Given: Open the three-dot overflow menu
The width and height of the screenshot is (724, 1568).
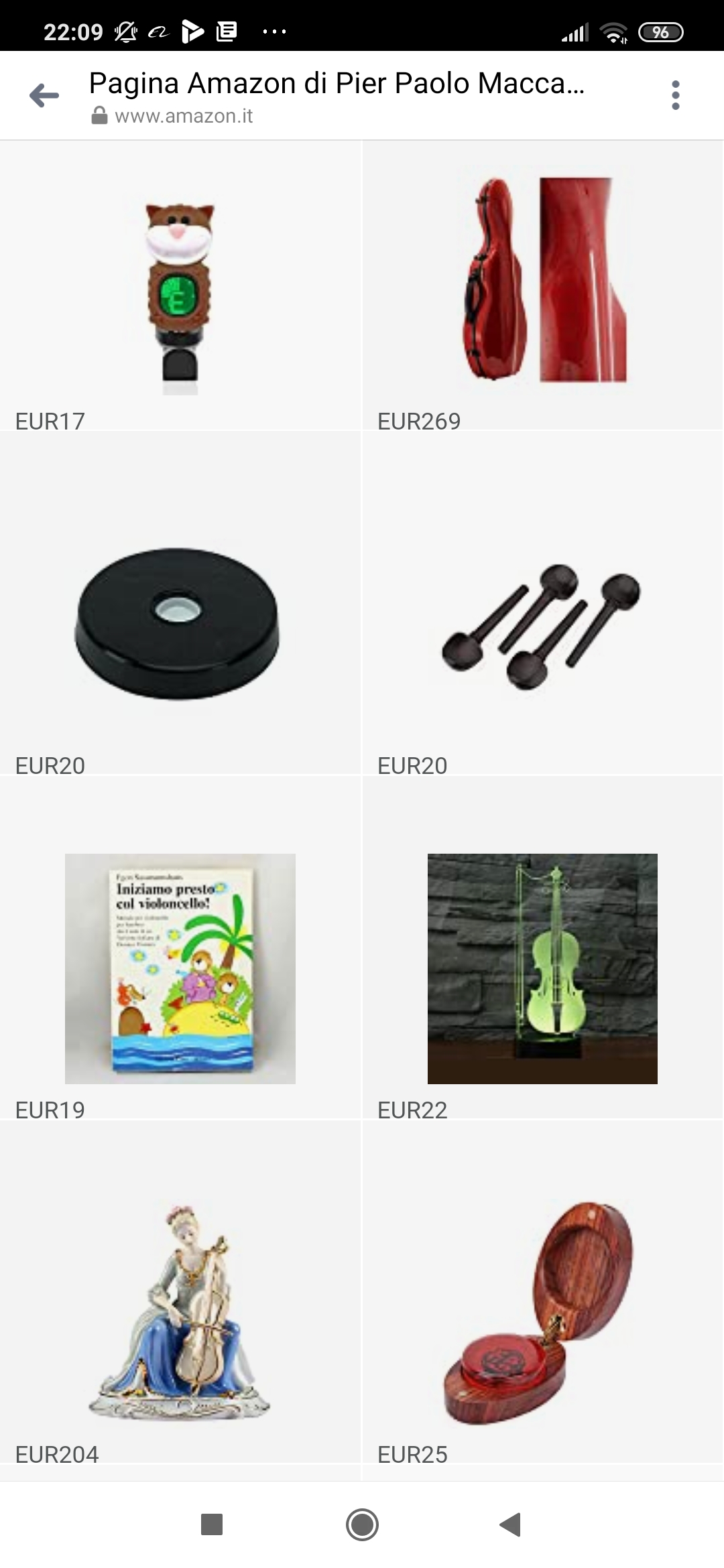Looking at the screenshot, I should tap(675, 95).
